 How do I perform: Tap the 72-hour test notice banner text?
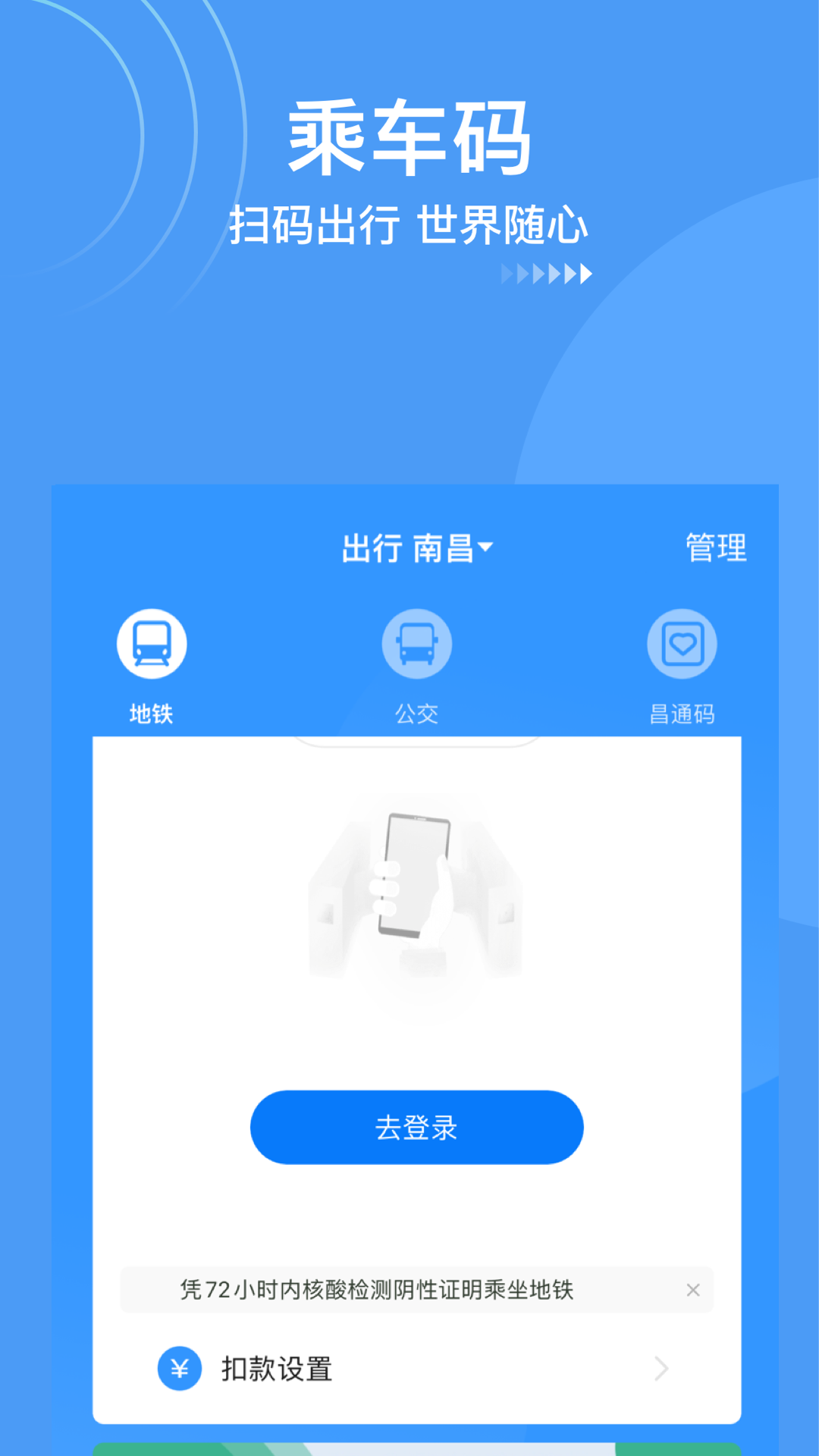pos(377,1289)
